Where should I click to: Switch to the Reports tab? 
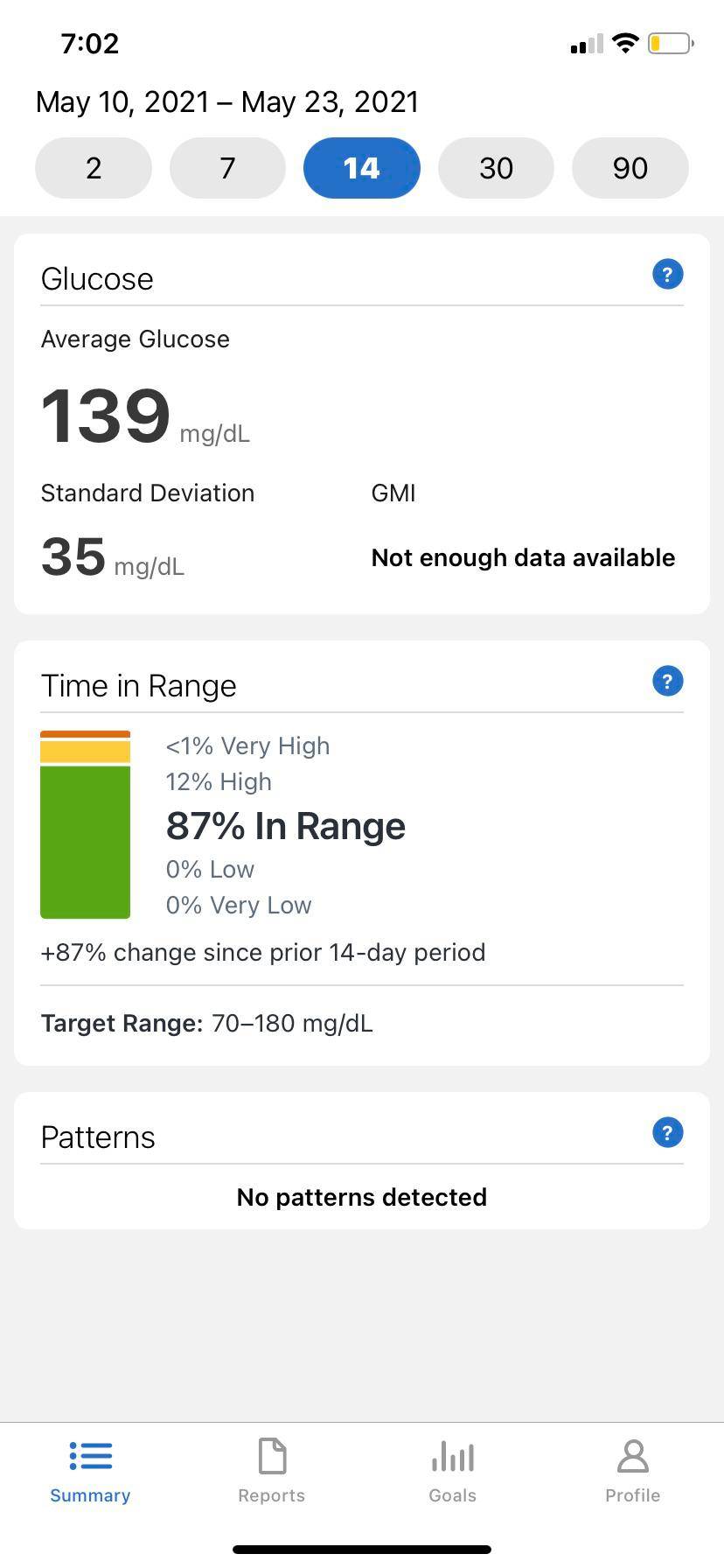271,1470
